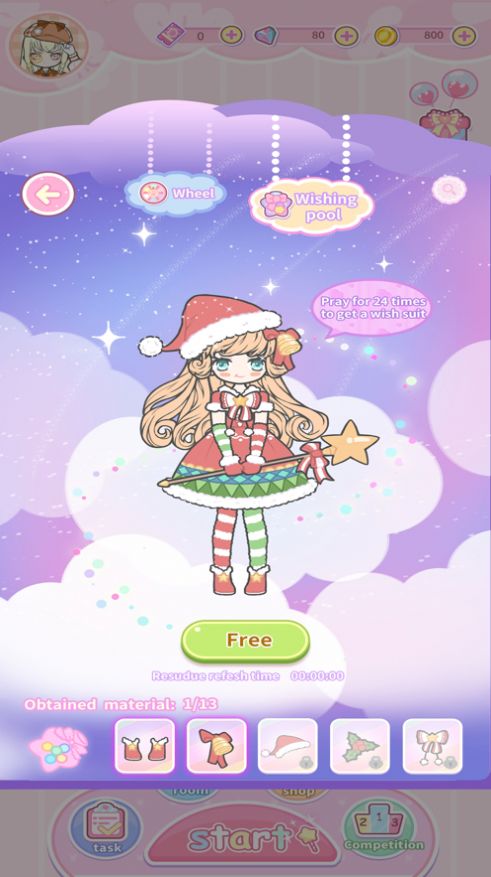Select the red bell bow material tile
Screen dimensions: 491x877
click(x=216, y=746)
